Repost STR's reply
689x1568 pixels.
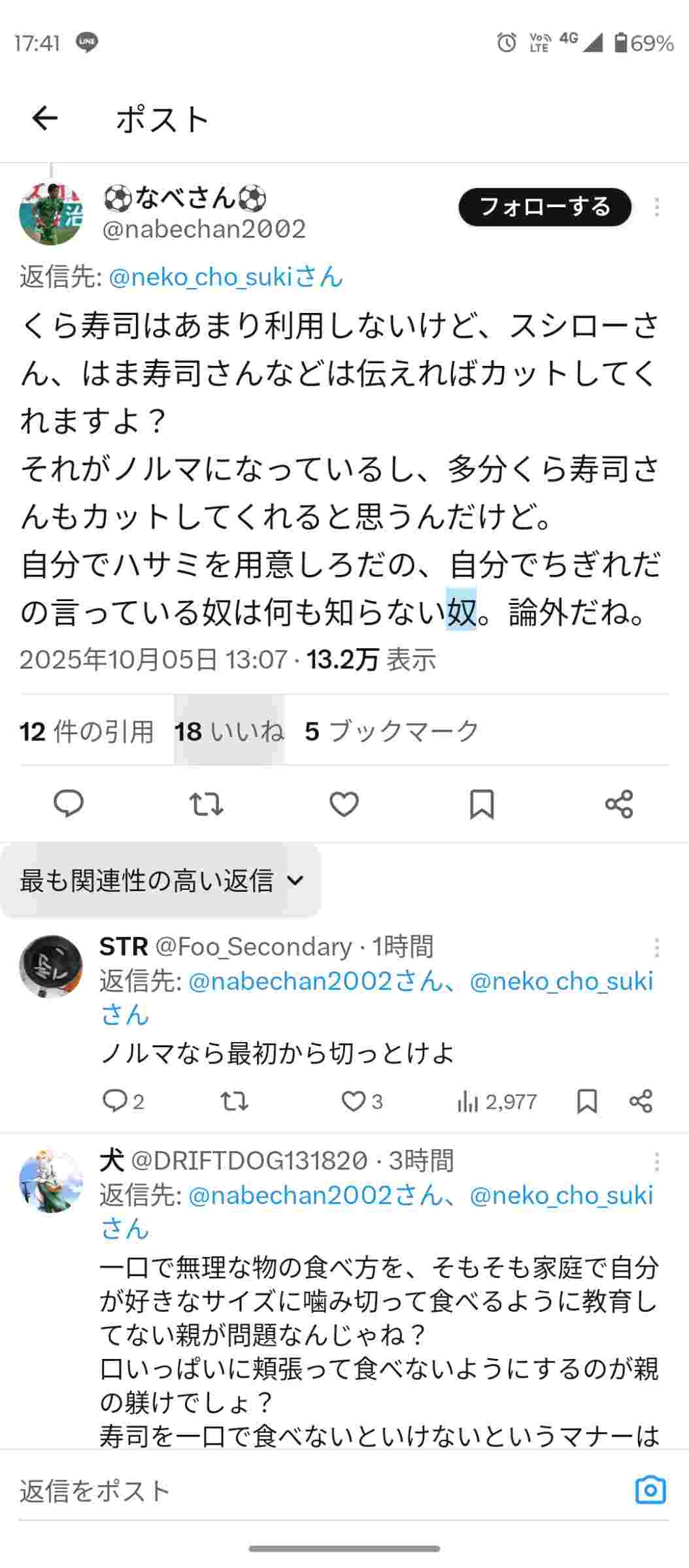tap(233, 1102)
